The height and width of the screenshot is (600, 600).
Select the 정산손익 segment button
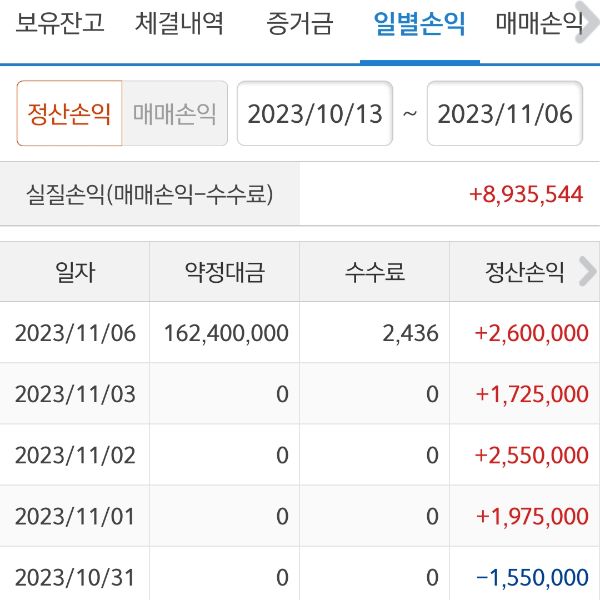coord(69,113)
